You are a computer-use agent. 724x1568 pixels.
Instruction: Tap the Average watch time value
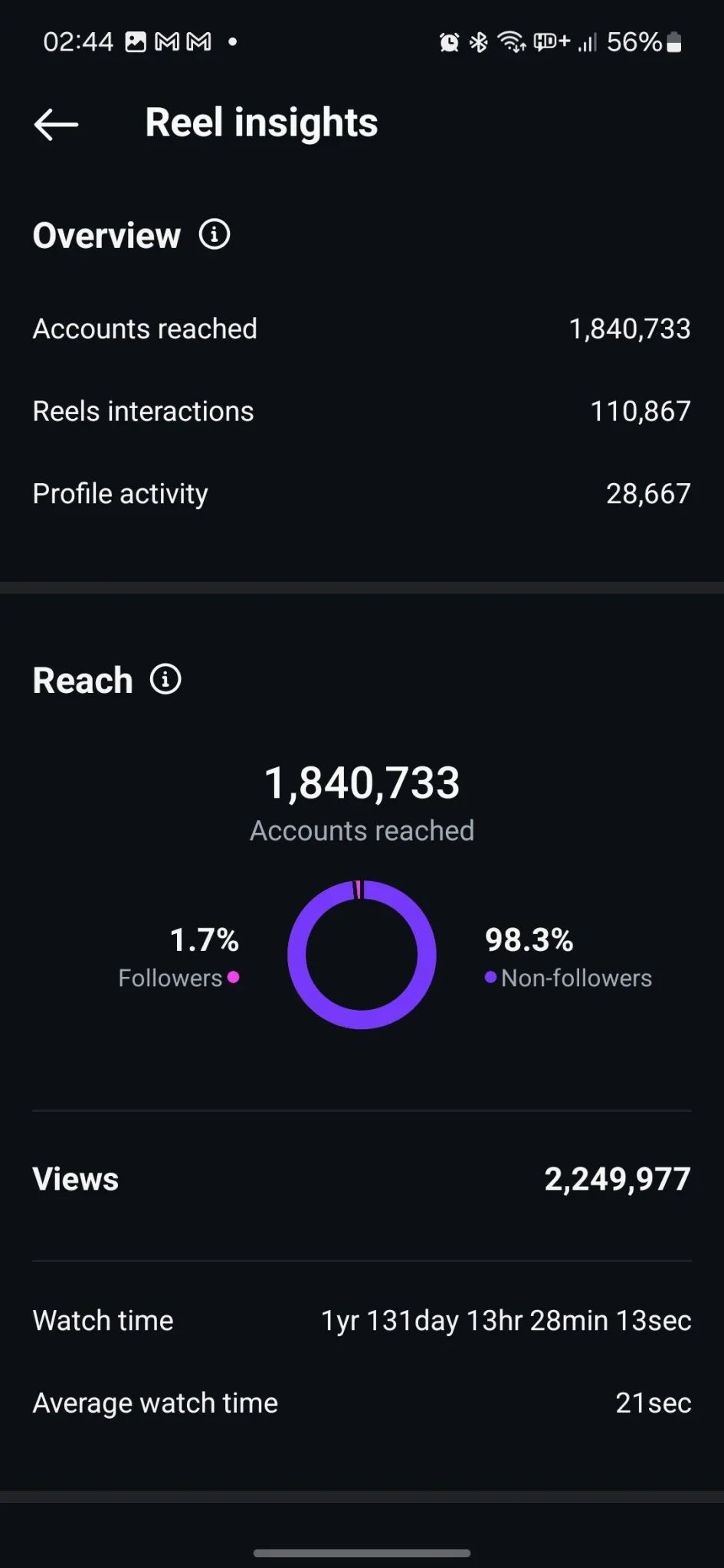(x=653, y=1402)
